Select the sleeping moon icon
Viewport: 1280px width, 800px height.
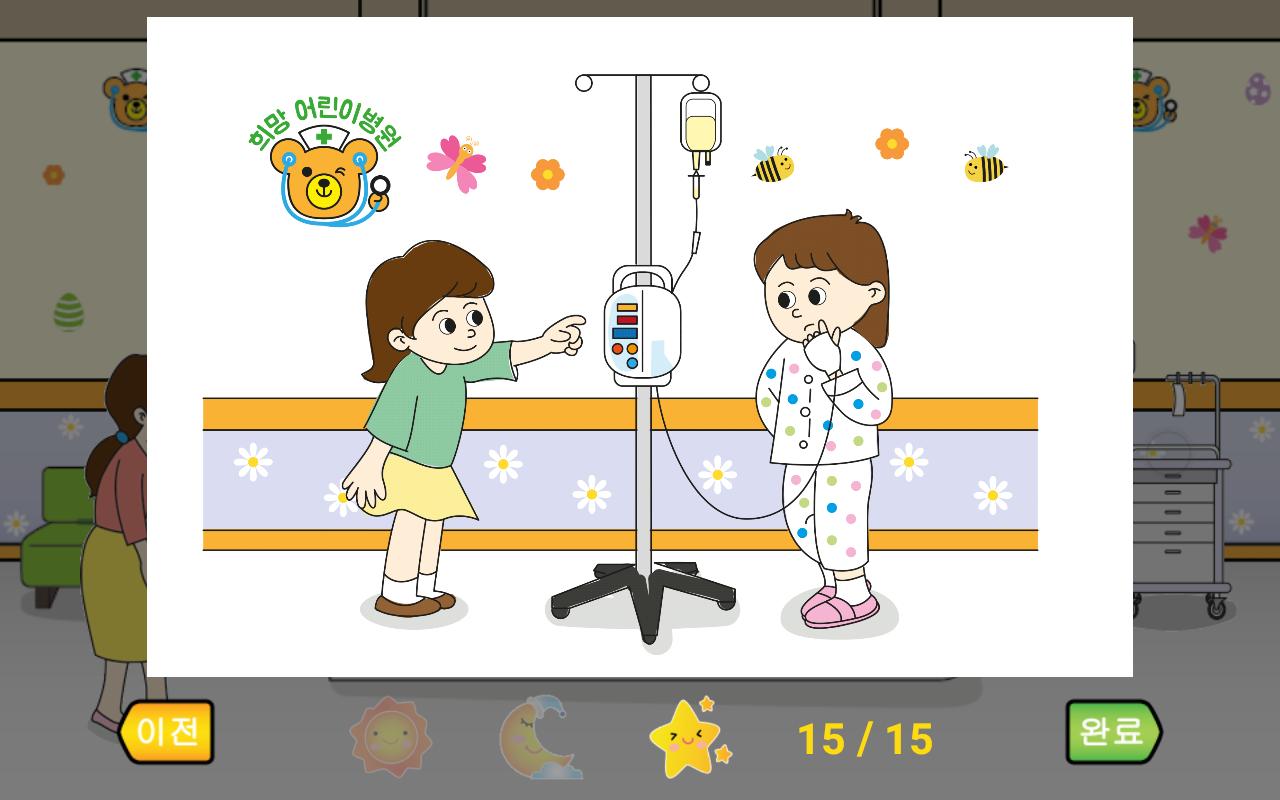pos(540,738)
